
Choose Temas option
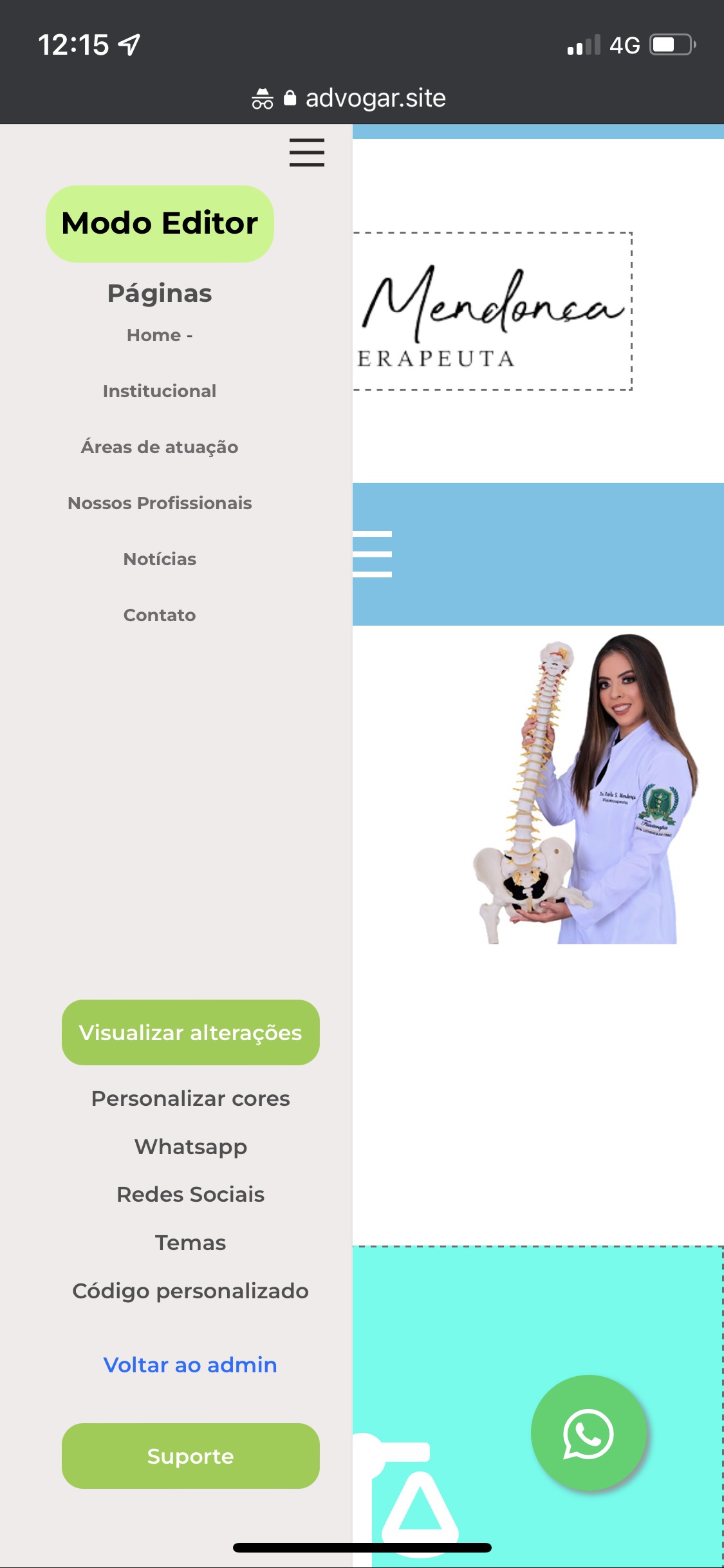190,1242
